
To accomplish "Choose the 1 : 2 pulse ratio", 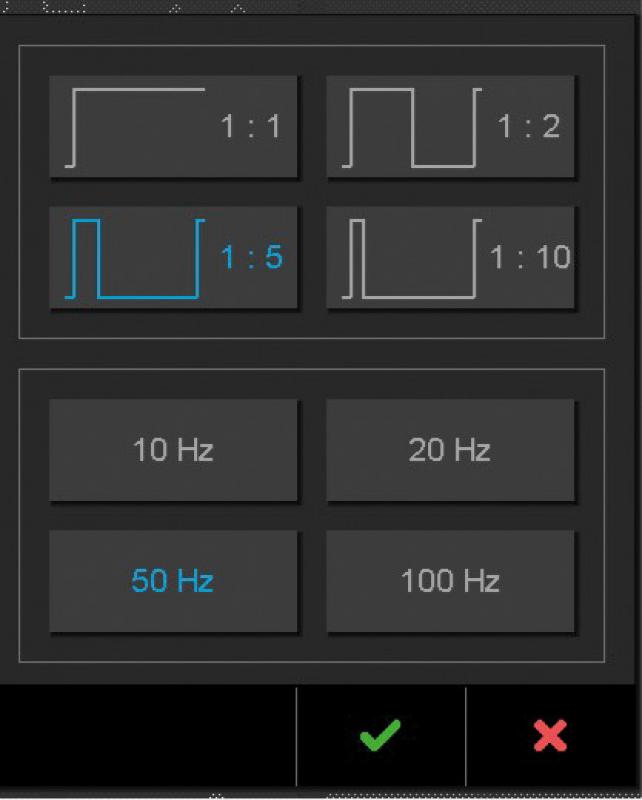I will pos(450,127).
